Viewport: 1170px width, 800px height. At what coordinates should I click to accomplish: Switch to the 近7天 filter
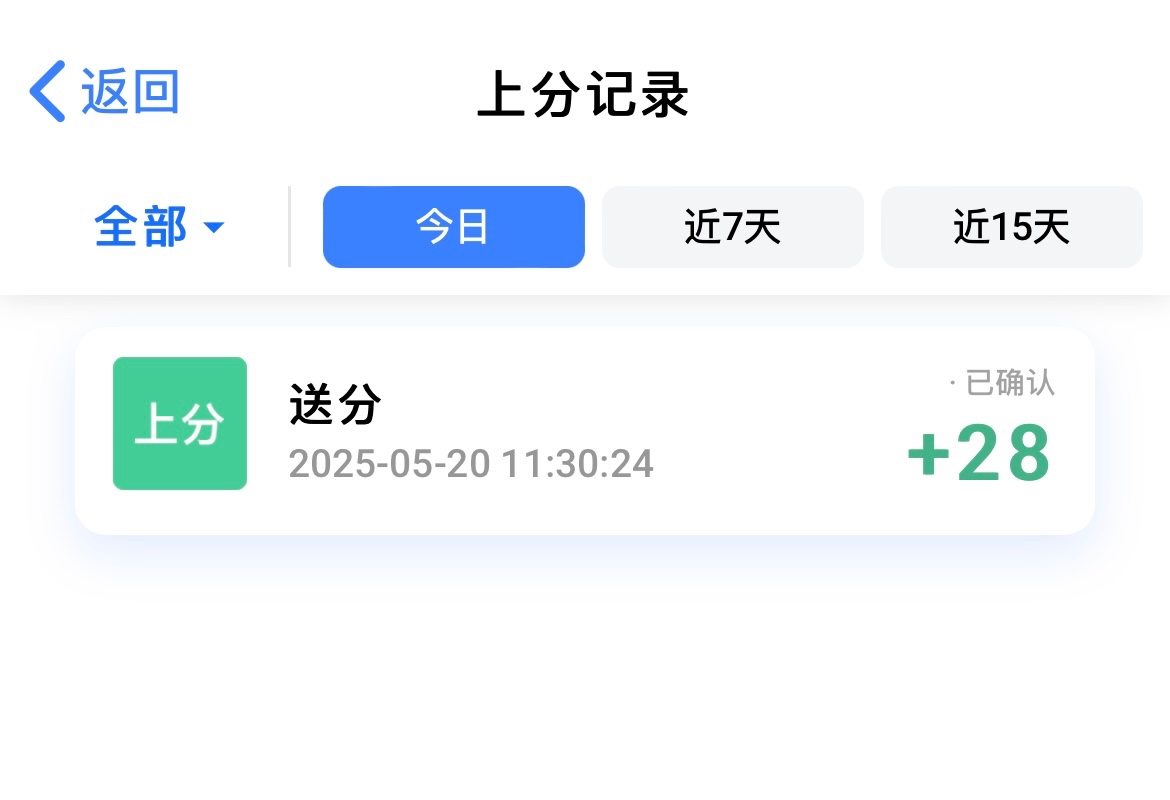pos(732,227)
